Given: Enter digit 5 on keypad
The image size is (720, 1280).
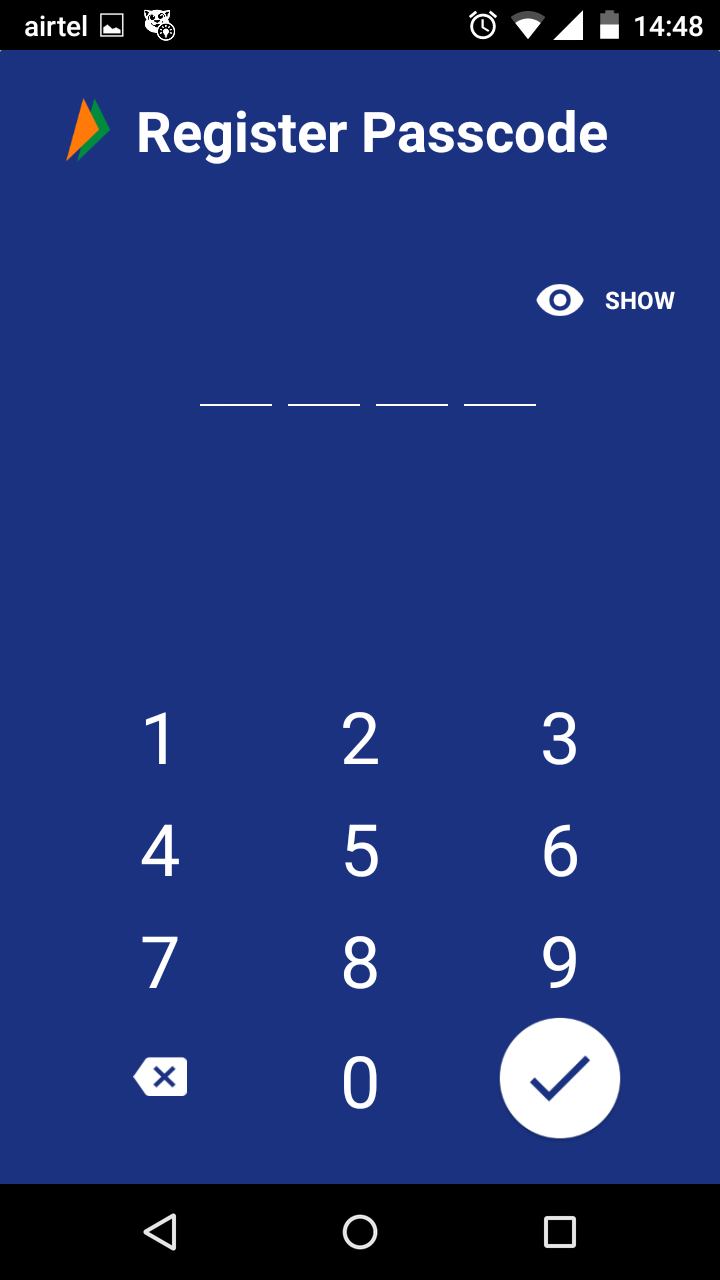Looking at the screenshot, I should point(360,851).
